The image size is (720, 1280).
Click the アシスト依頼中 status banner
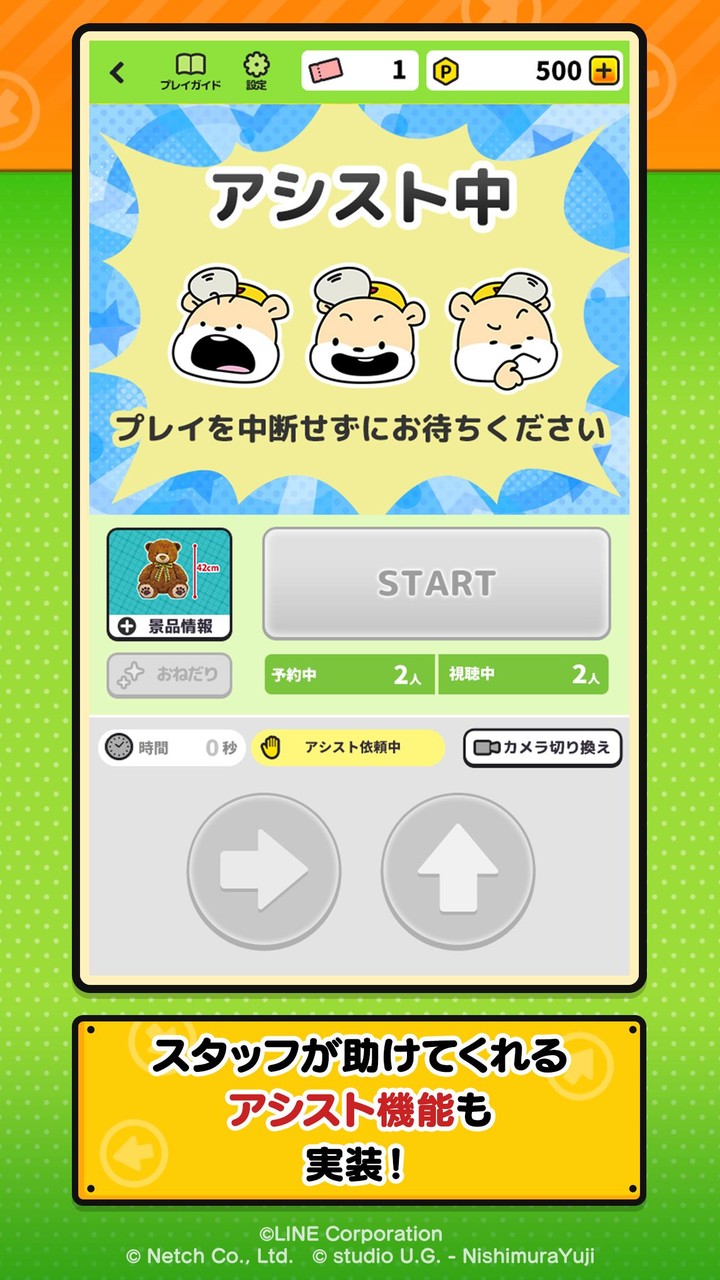tap(347, 746)
